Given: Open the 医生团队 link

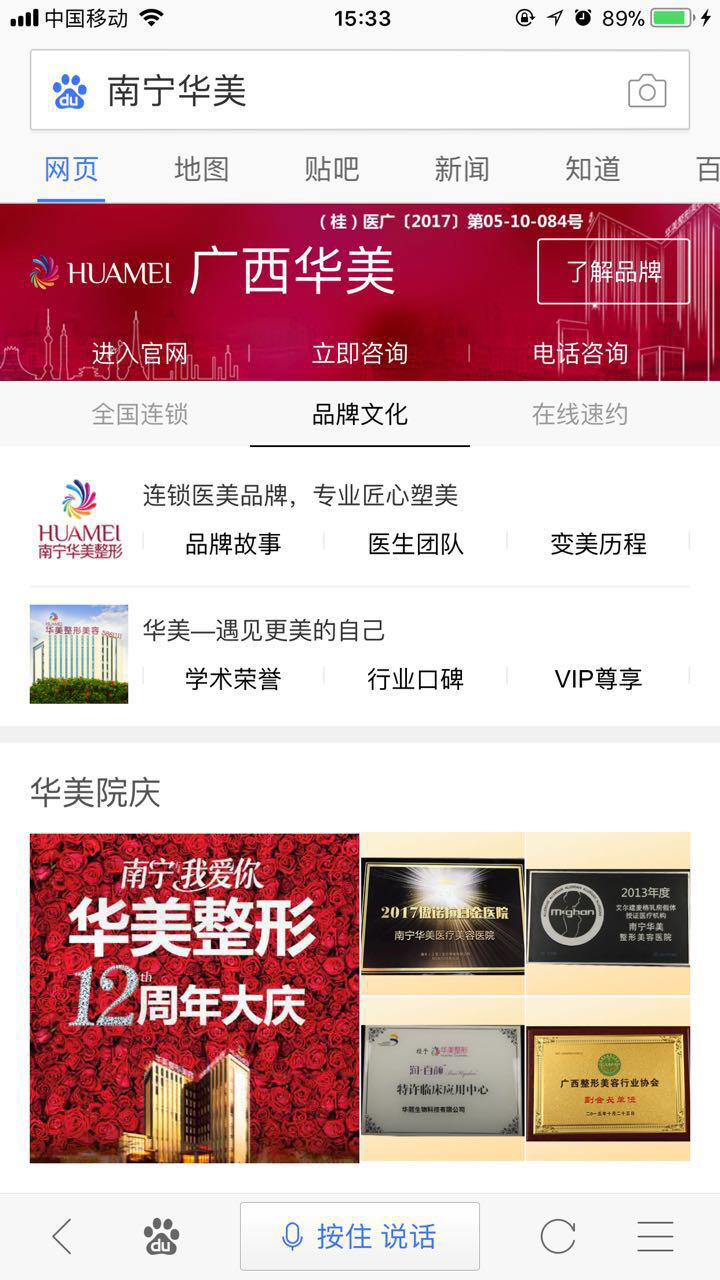Looking at the screenshot, I should (415, 544).
